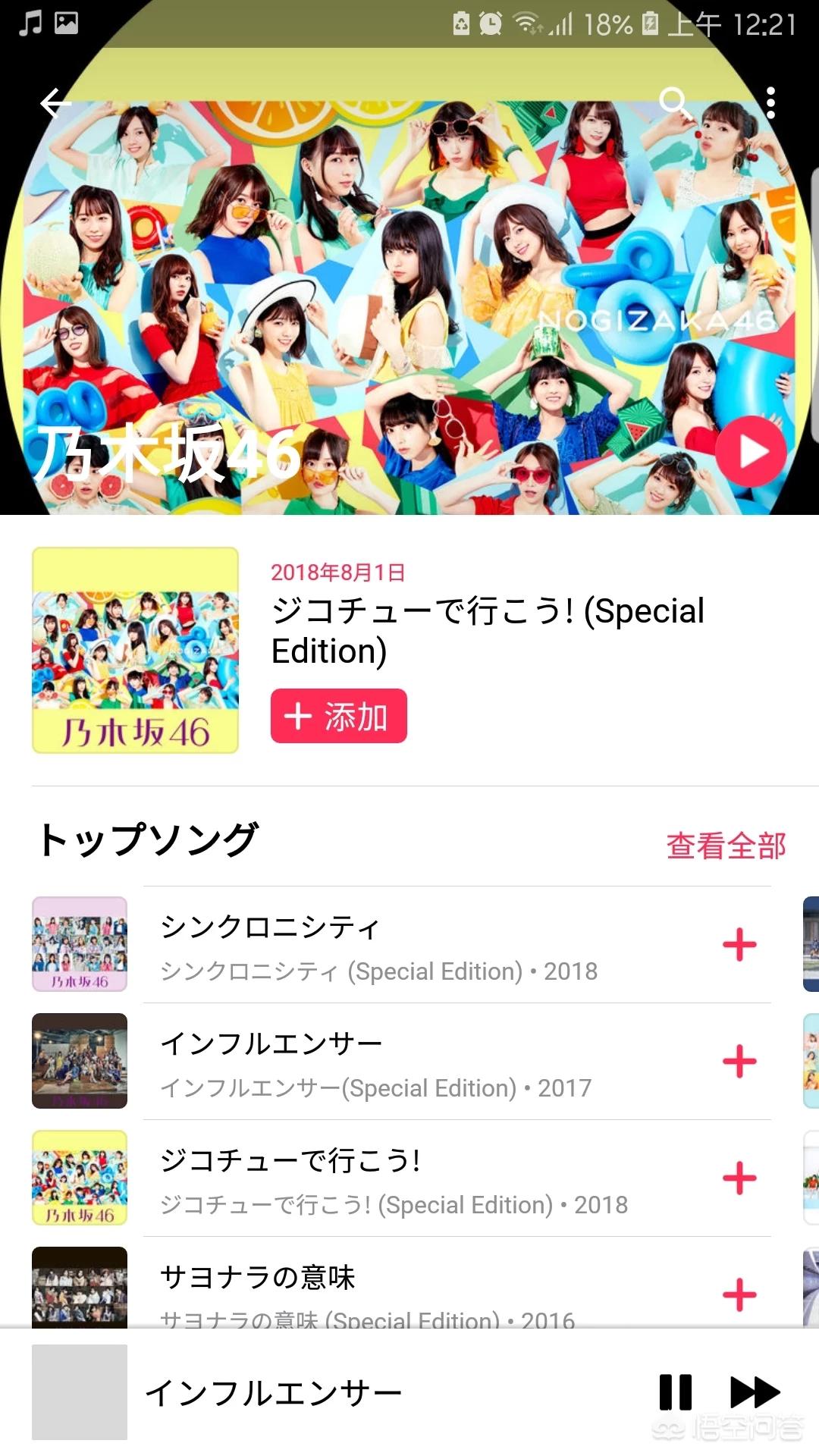Image resolution: width=819 pixels, height=1456 pixels.
Task: Skip to the next track
Action: pyautogui.click(x=755, y=1392)
